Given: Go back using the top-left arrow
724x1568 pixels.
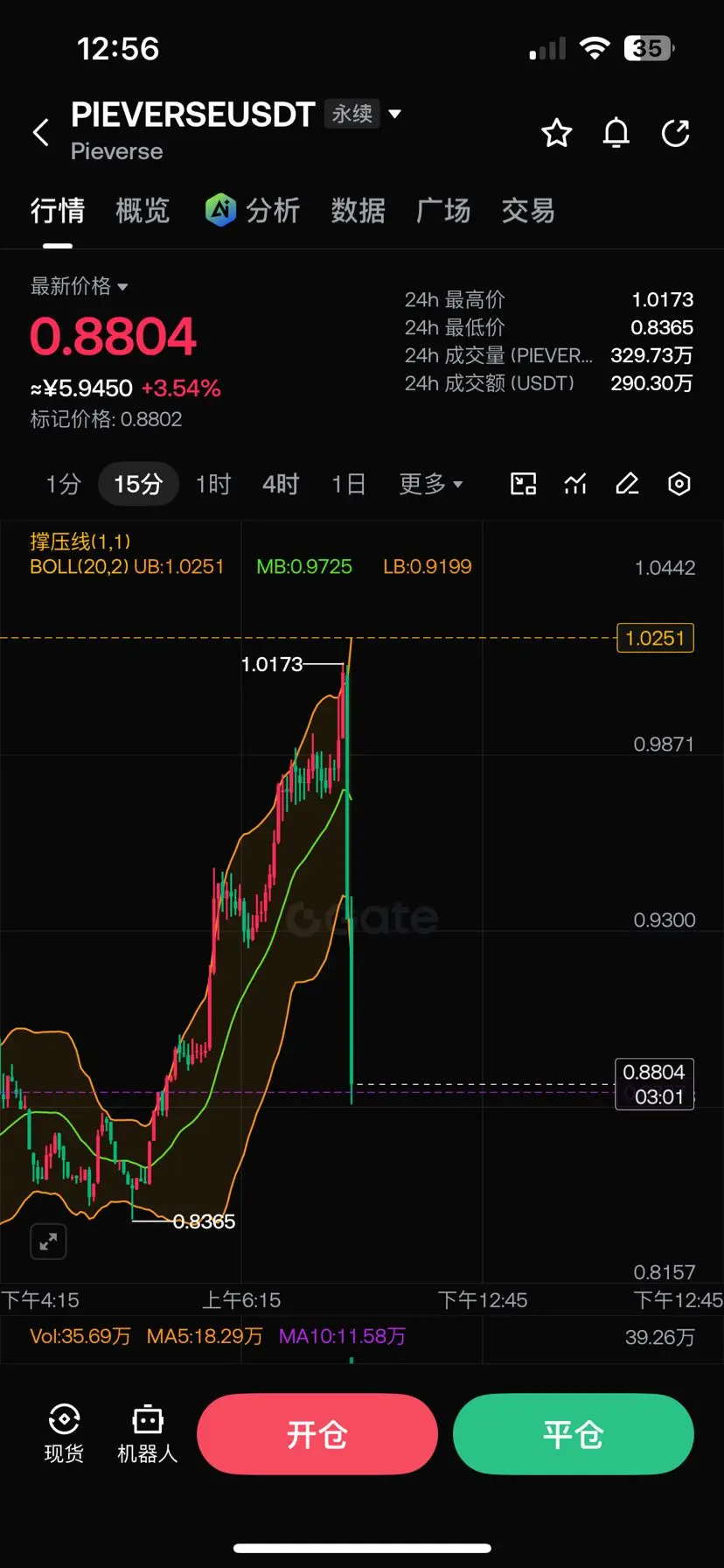Looking at the screenshot, I should pos(40,133).
